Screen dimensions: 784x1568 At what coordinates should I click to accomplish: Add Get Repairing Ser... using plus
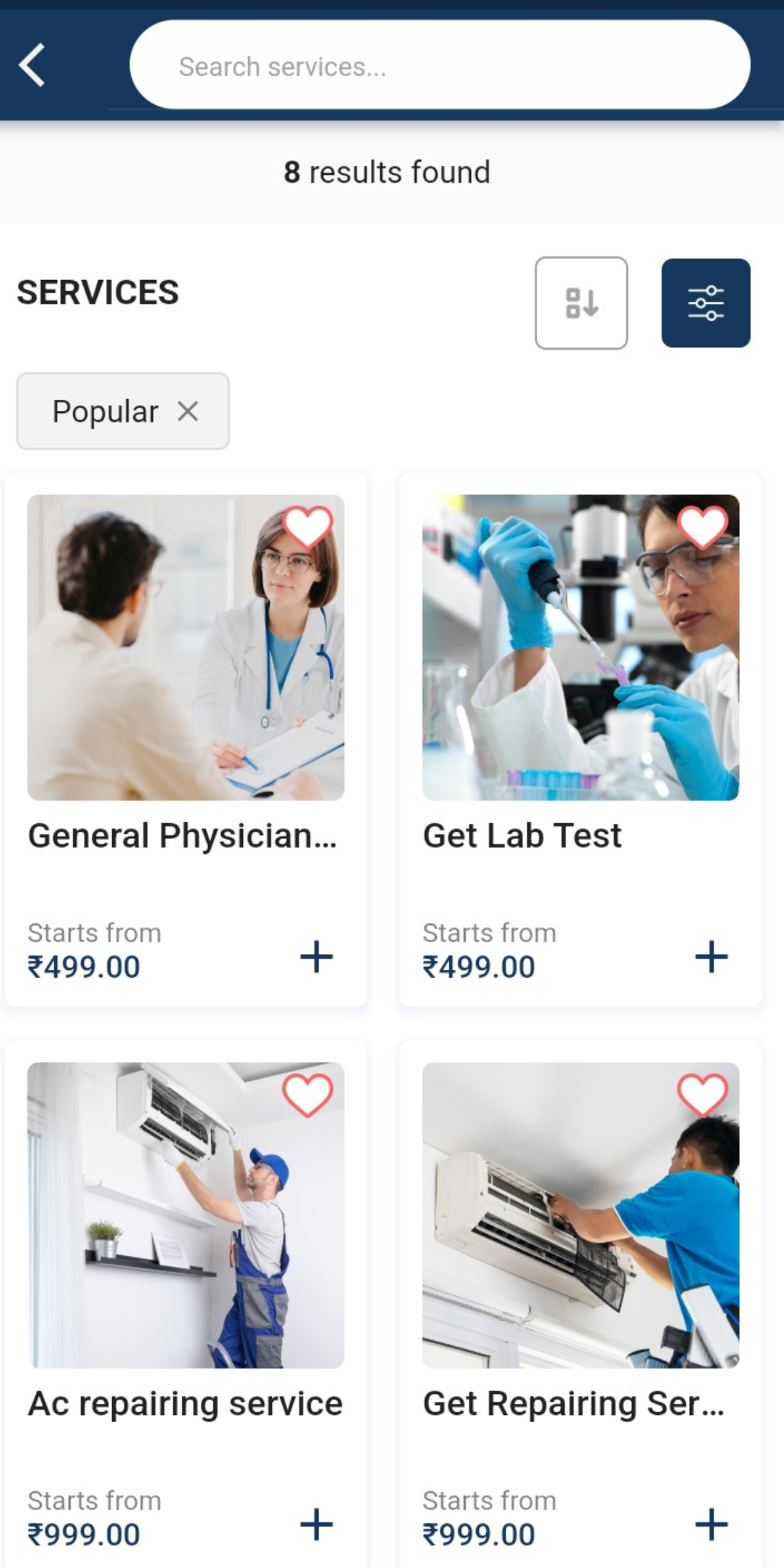tap(711, 1524)
